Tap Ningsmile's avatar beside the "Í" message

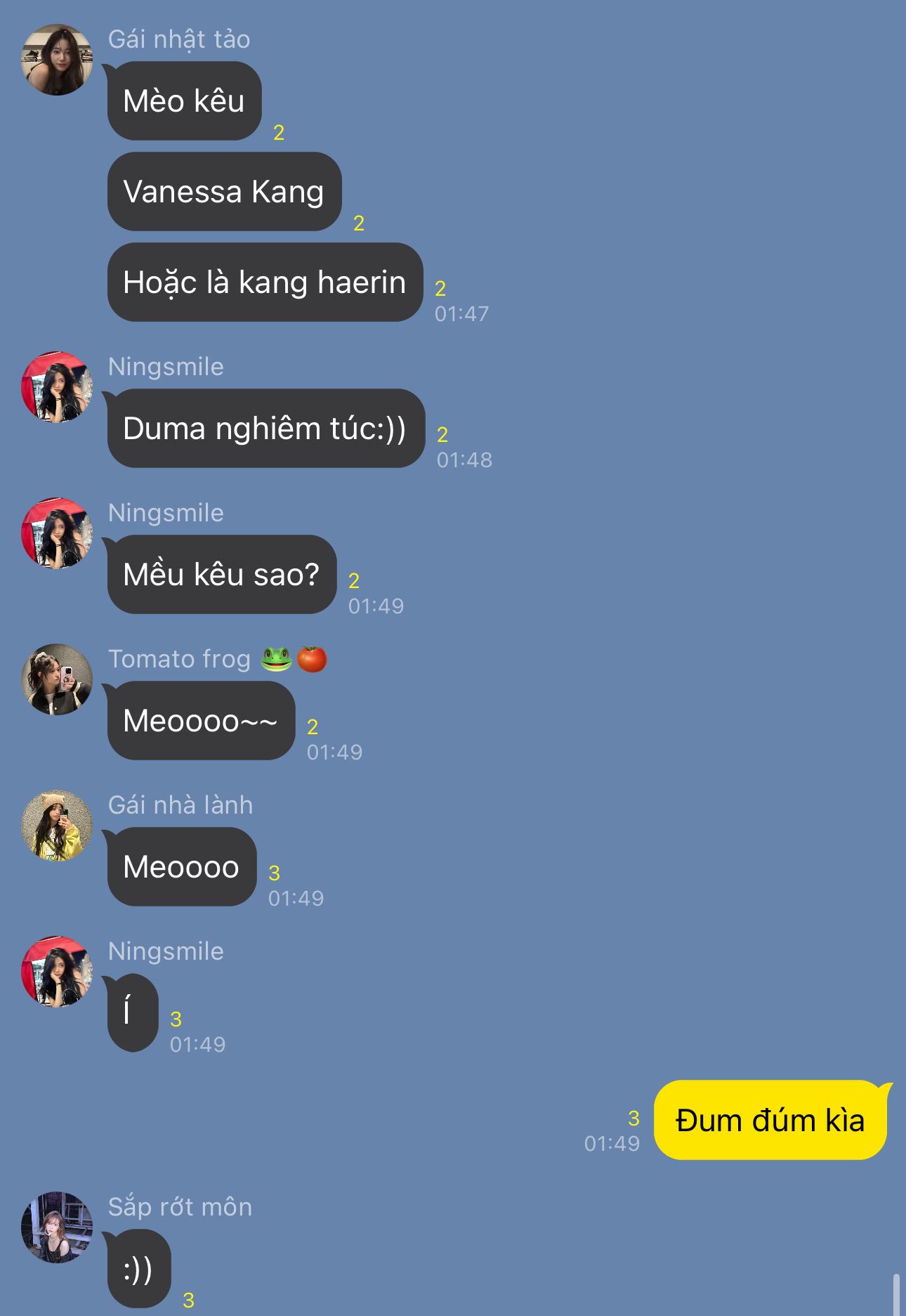(57, 972)
